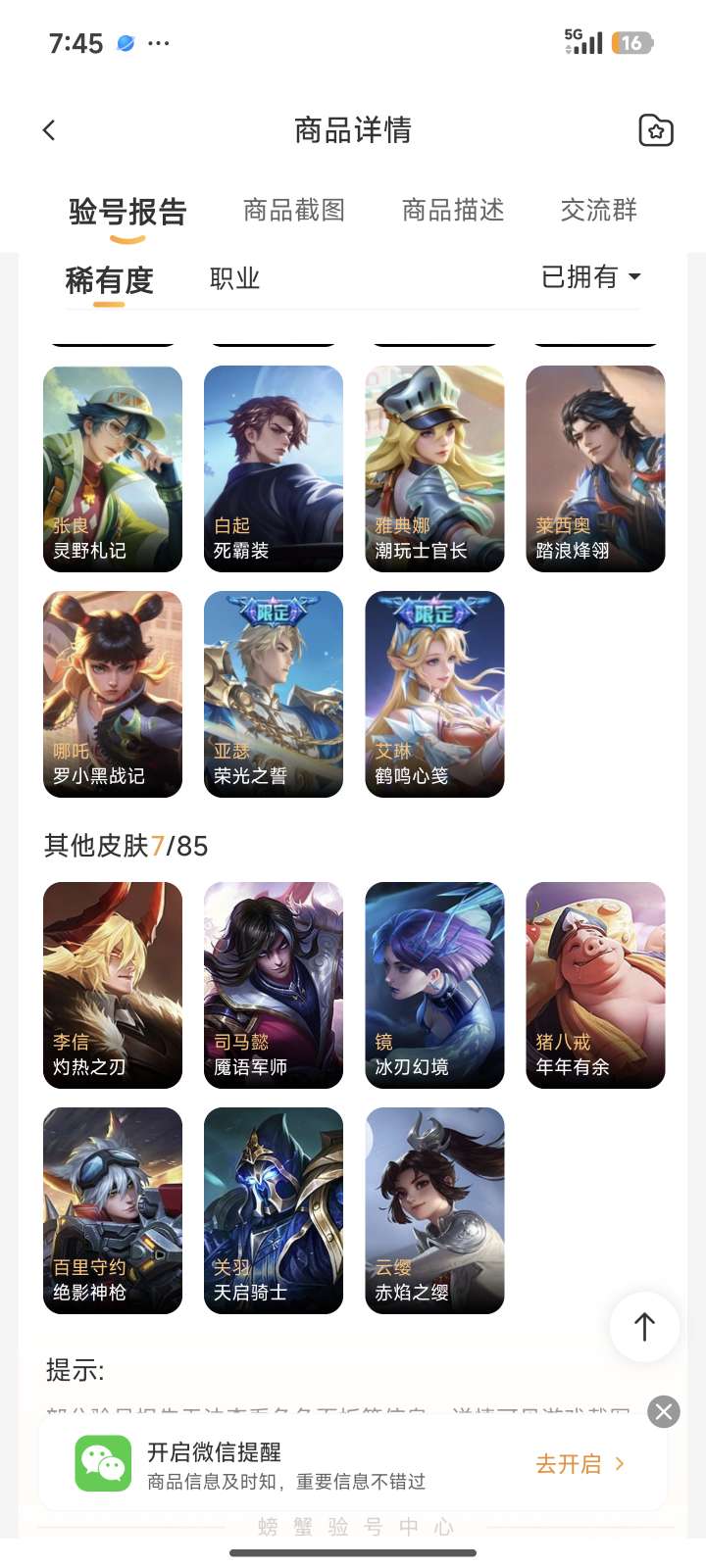Image resolution: width=706 pixels, height=1568 pixels.
Task: Open the 张良 灵野札记 skin card
Action: click(113, 468)
